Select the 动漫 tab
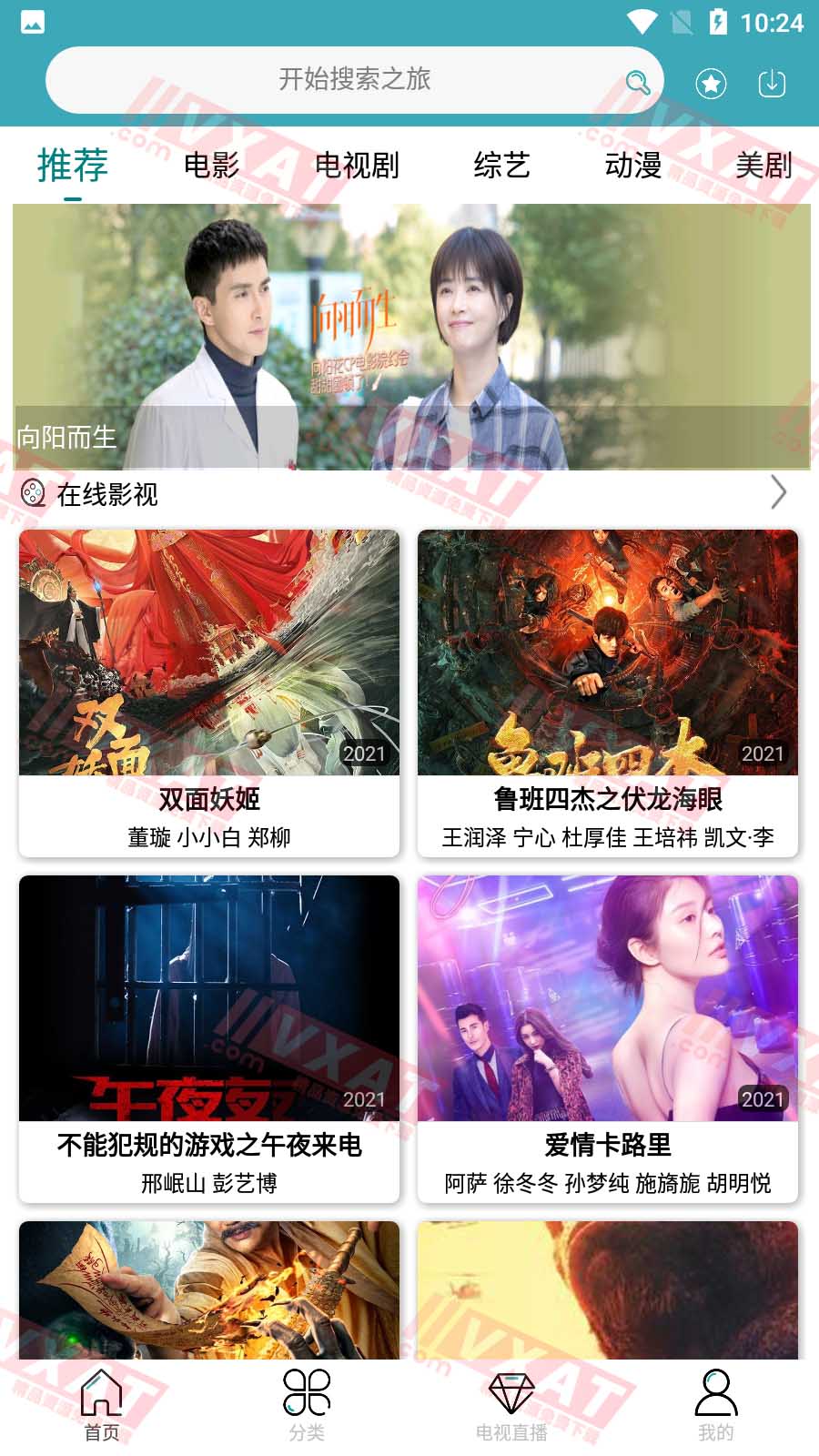 point(633,166)
